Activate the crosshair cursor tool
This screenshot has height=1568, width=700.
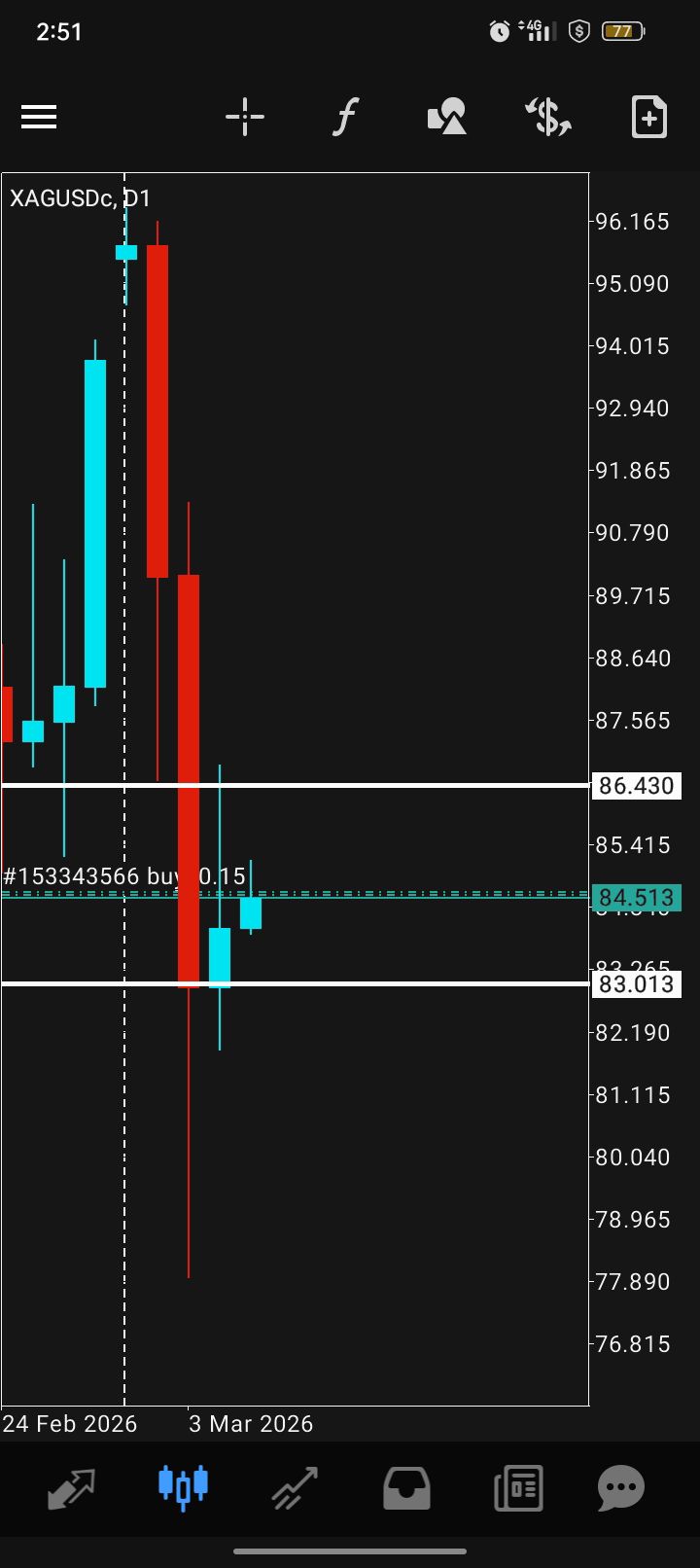pos(245,118)
